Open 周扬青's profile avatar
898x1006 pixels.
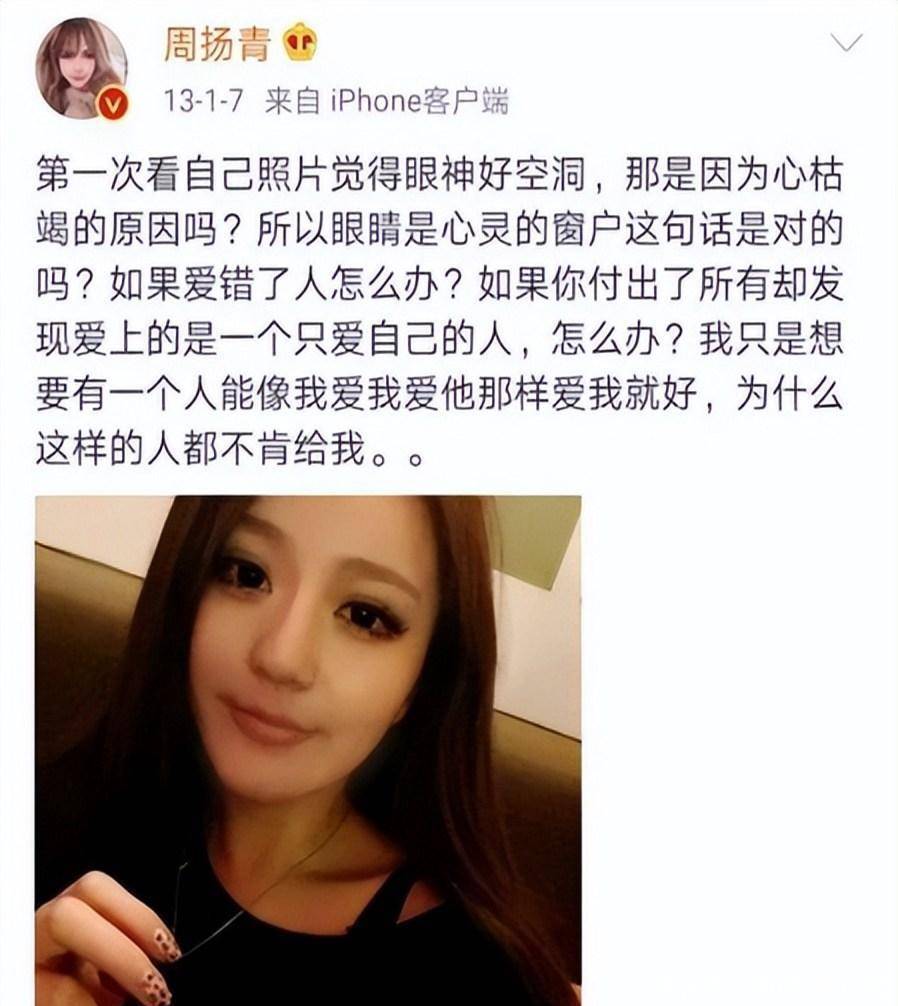tap(82, 69)
